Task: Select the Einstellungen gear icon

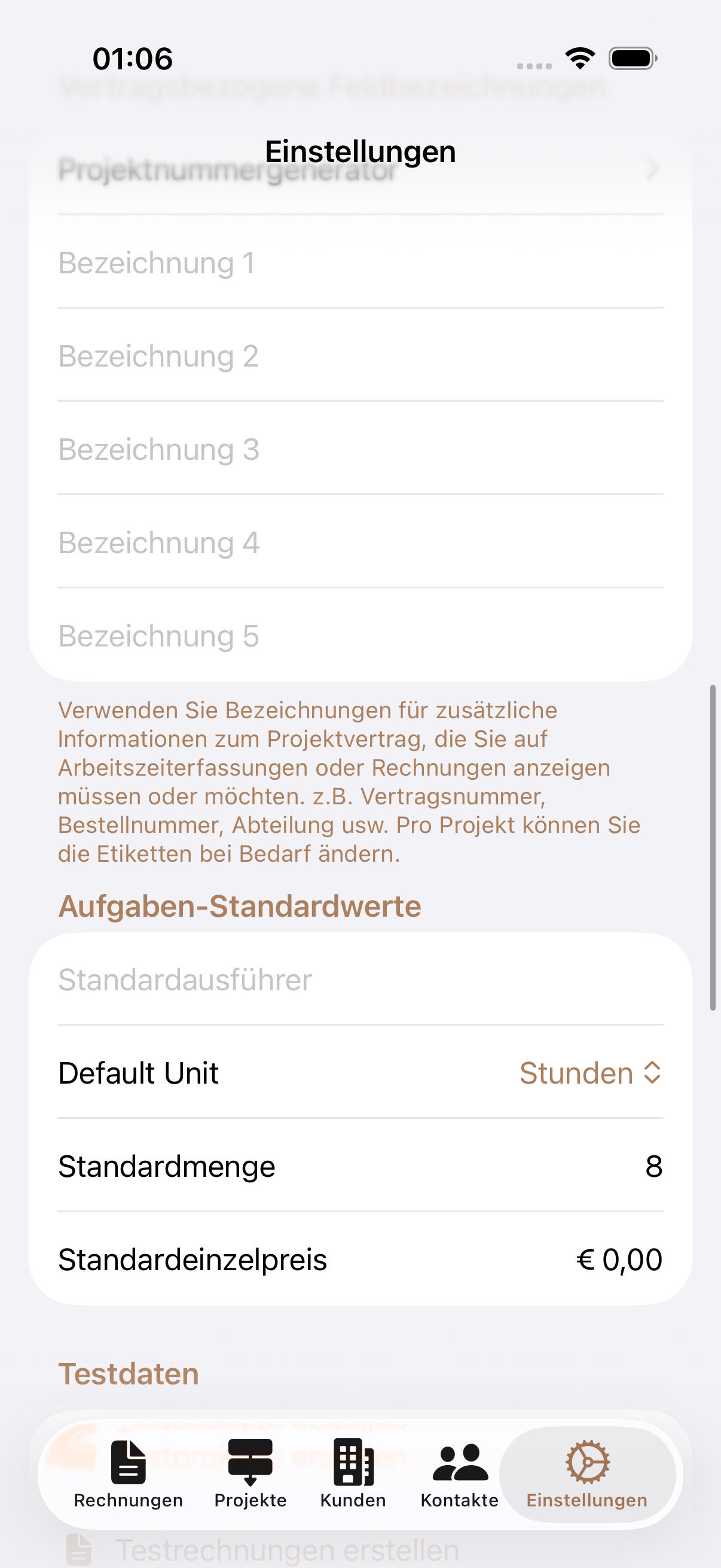Action: 588,1461
